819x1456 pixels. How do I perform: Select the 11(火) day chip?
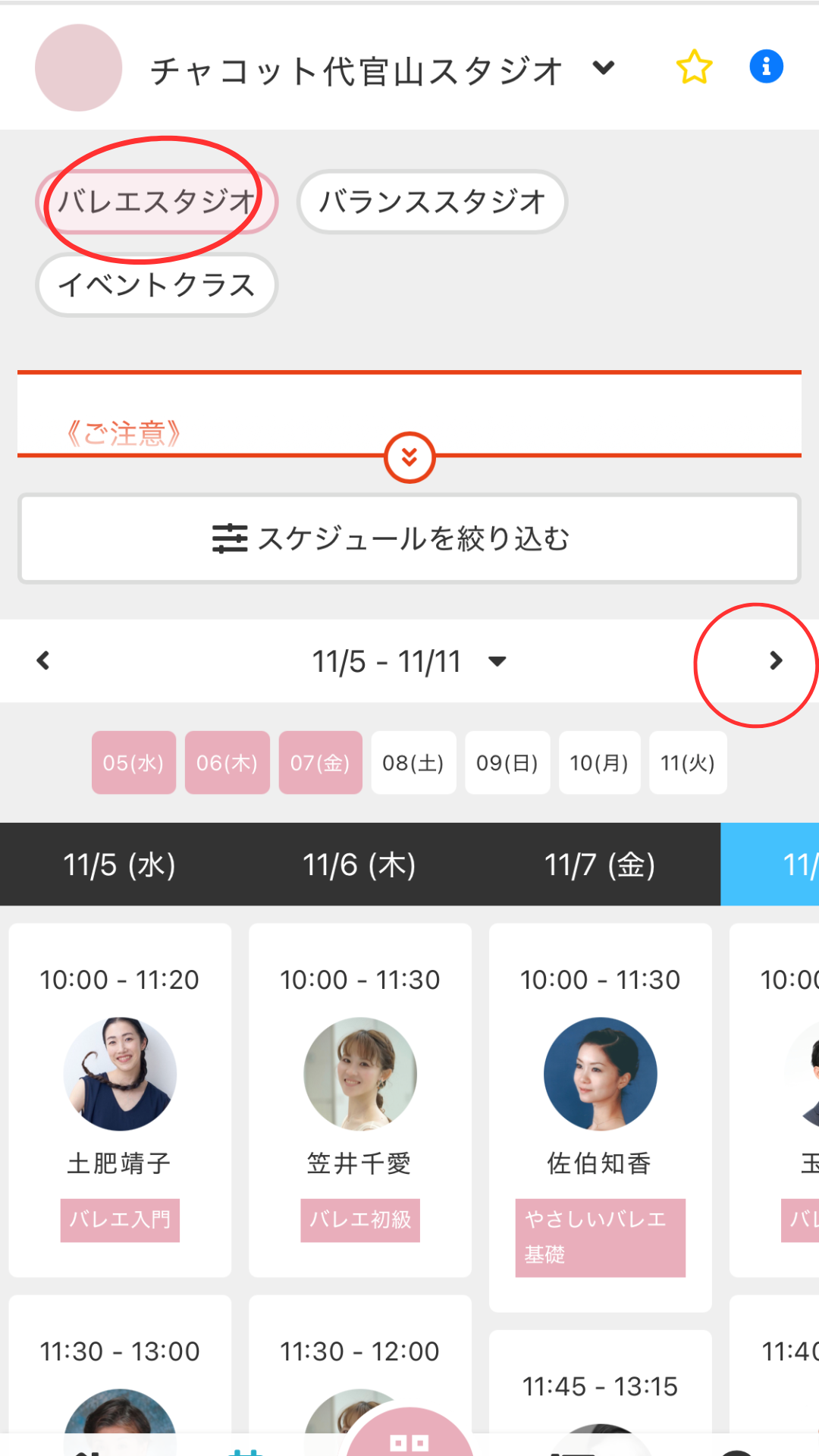(x=688, y=763)
